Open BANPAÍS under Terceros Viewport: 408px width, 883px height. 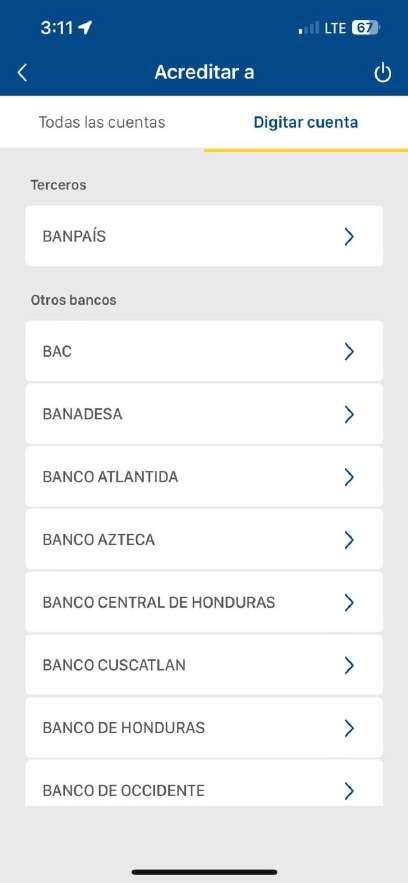[204, 236]
